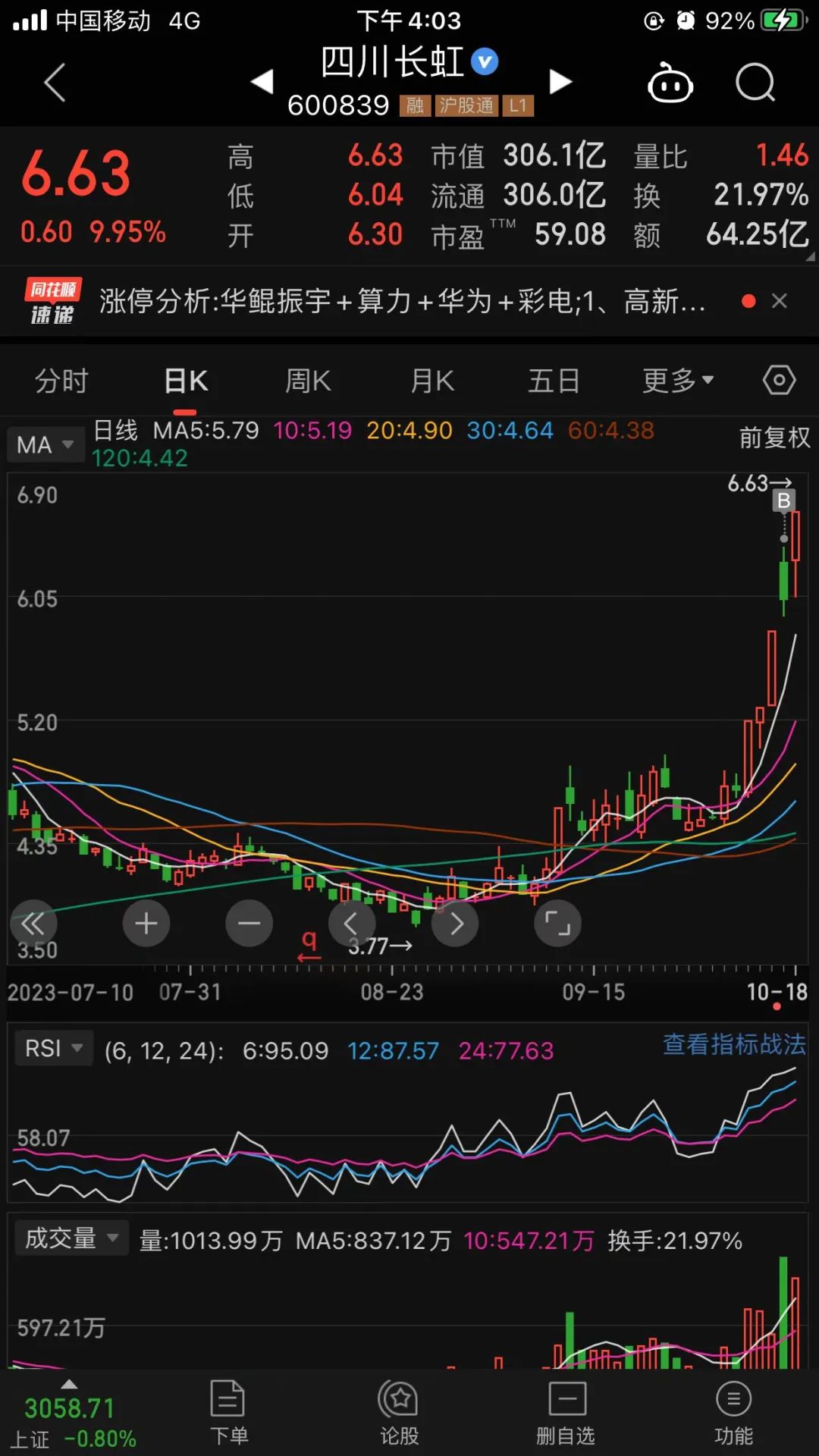Open chart settings hexagon icon

(x=779, y=380)
